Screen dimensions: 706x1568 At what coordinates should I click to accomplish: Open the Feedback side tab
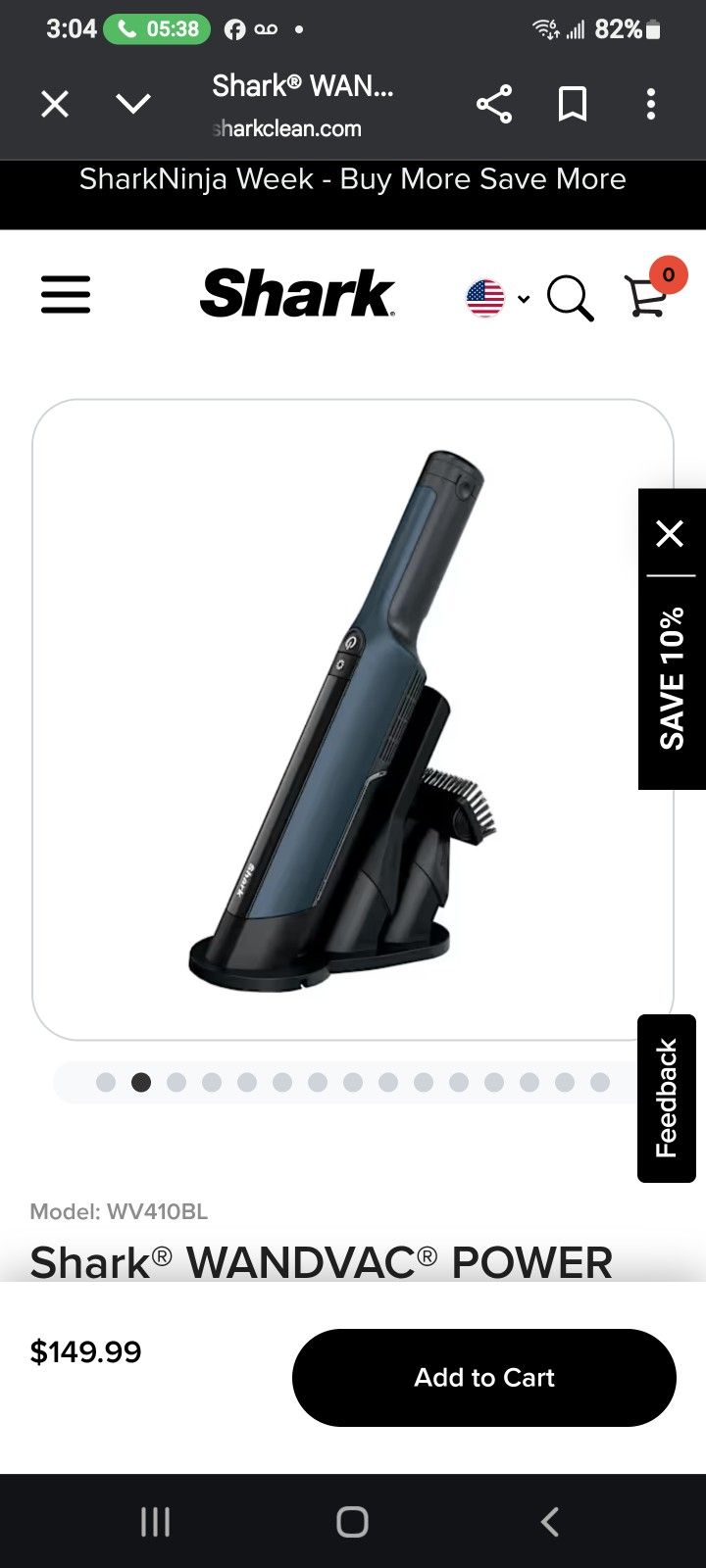[667, 1099]
